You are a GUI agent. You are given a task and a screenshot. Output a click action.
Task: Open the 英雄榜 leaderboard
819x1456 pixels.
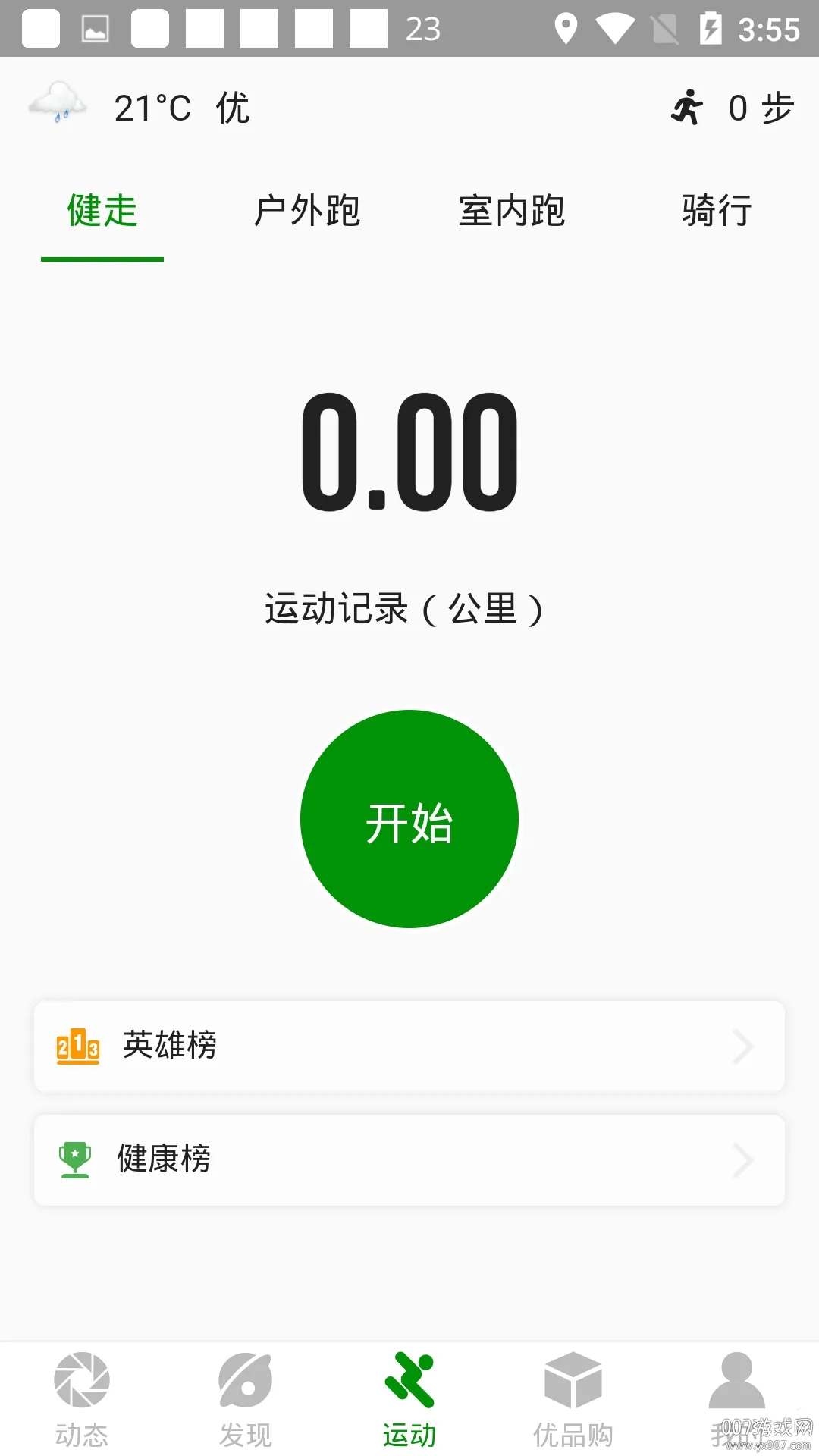coord(409,1046)
